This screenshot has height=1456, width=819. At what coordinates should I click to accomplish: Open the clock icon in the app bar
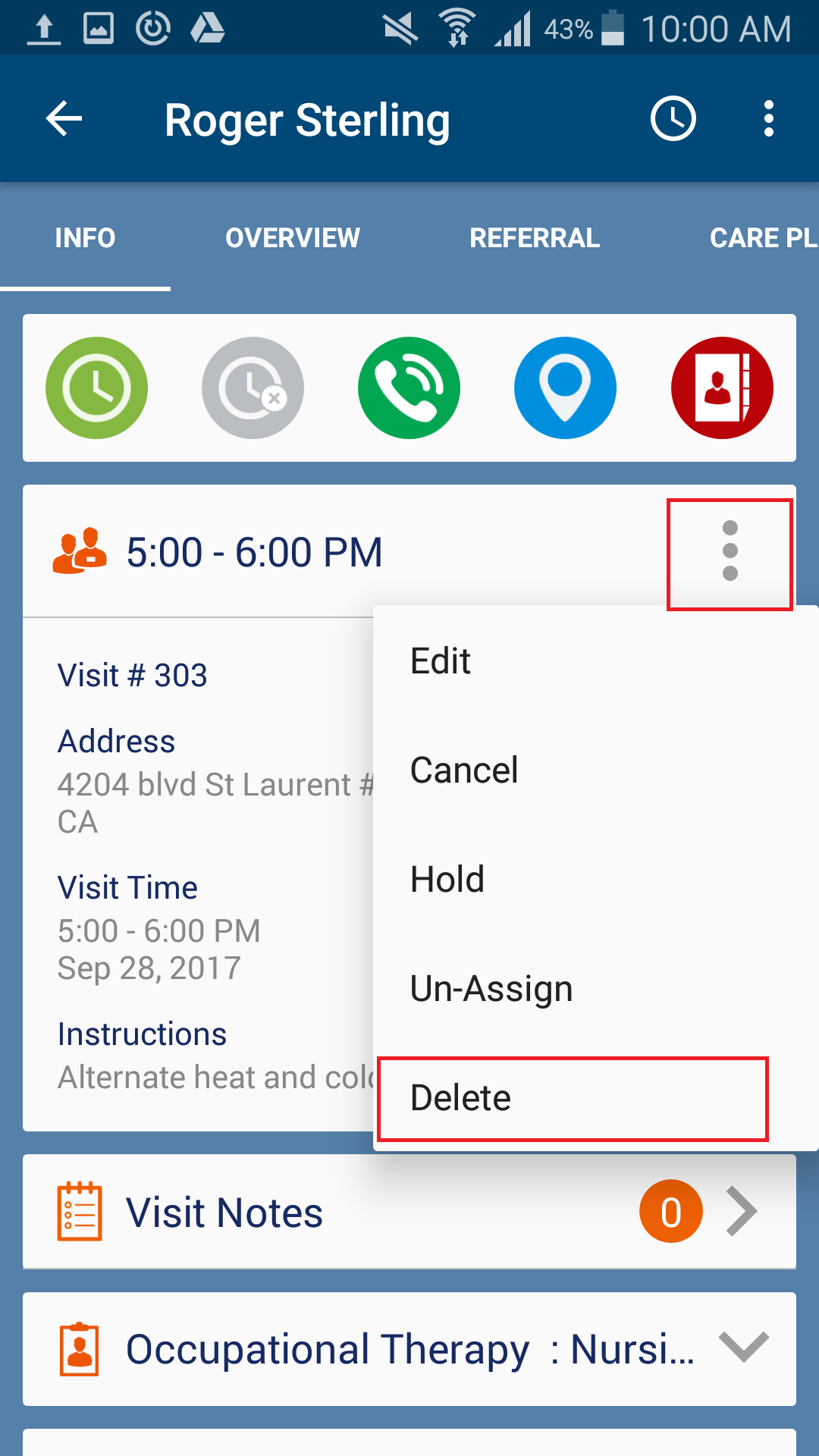pos(673,119)
